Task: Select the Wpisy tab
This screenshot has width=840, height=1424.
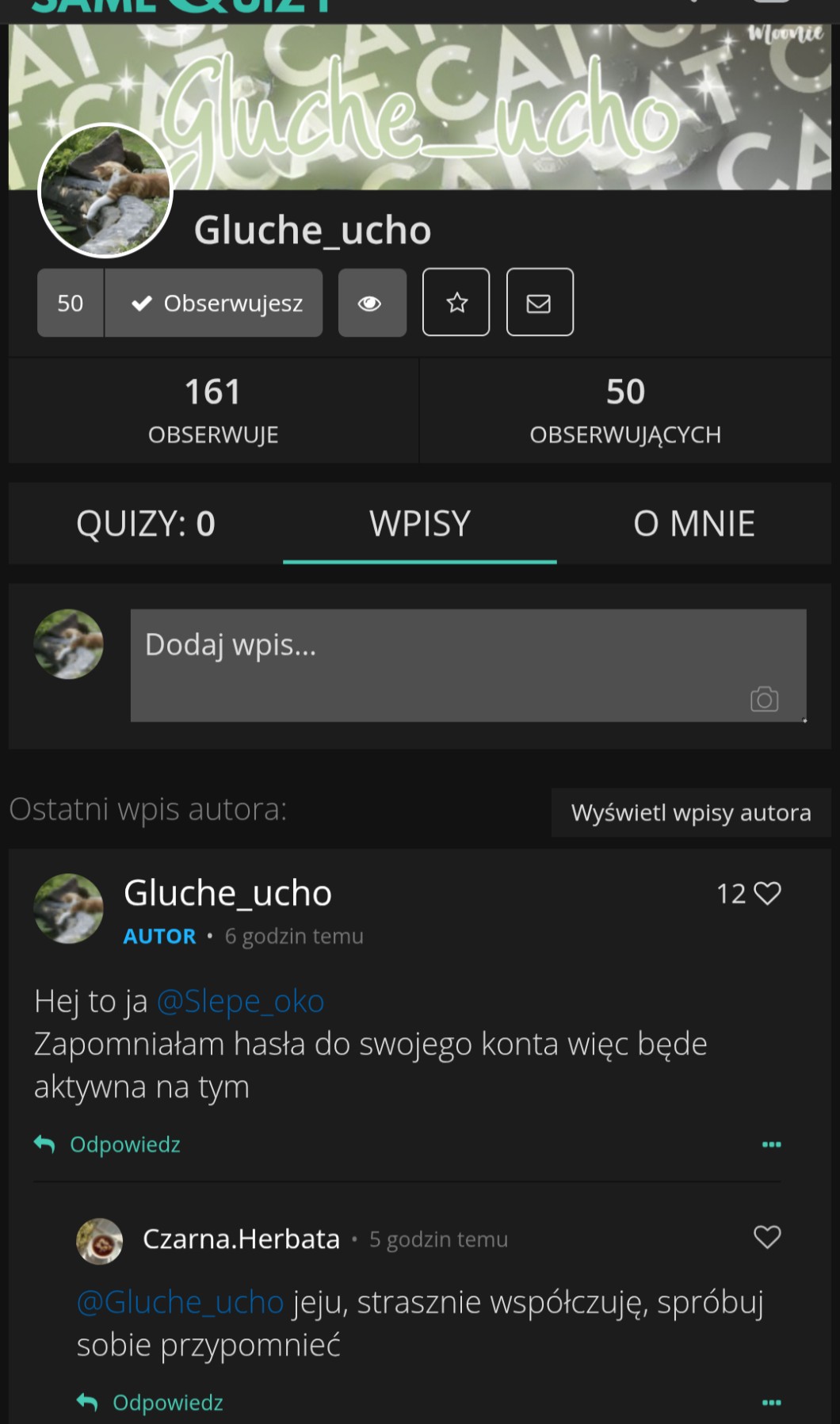Action: [x=420, y=524]
